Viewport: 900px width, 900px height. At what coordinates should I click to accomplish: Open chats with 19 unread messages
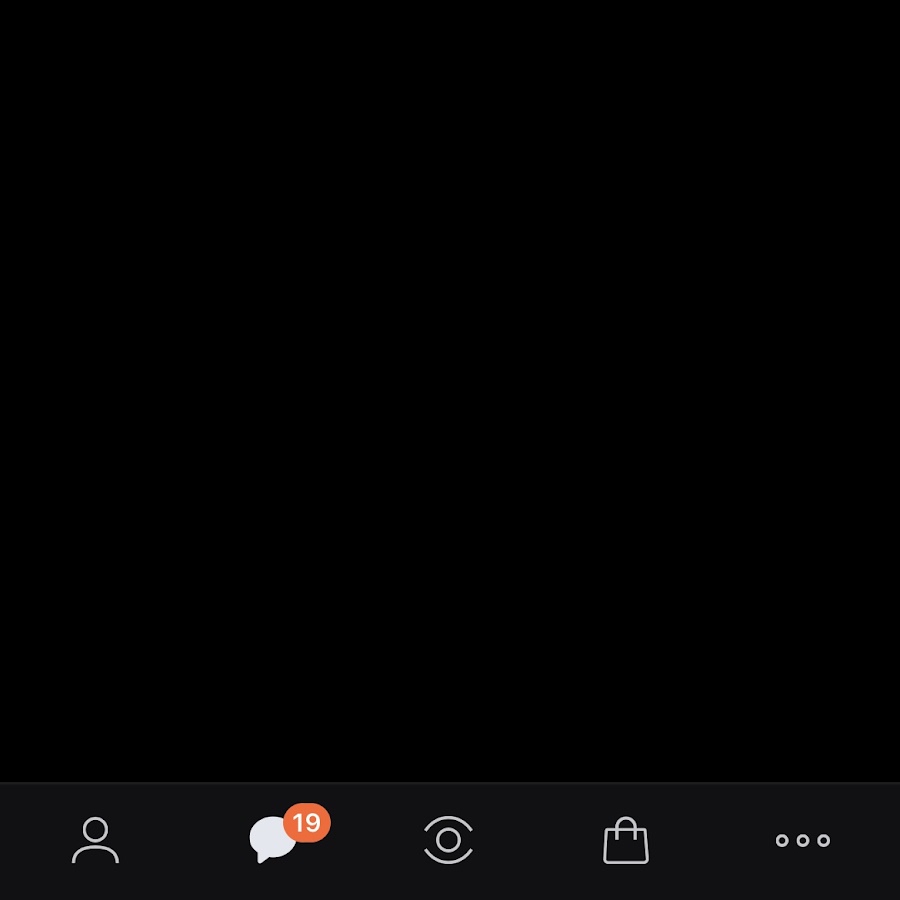tap(274, 839)
